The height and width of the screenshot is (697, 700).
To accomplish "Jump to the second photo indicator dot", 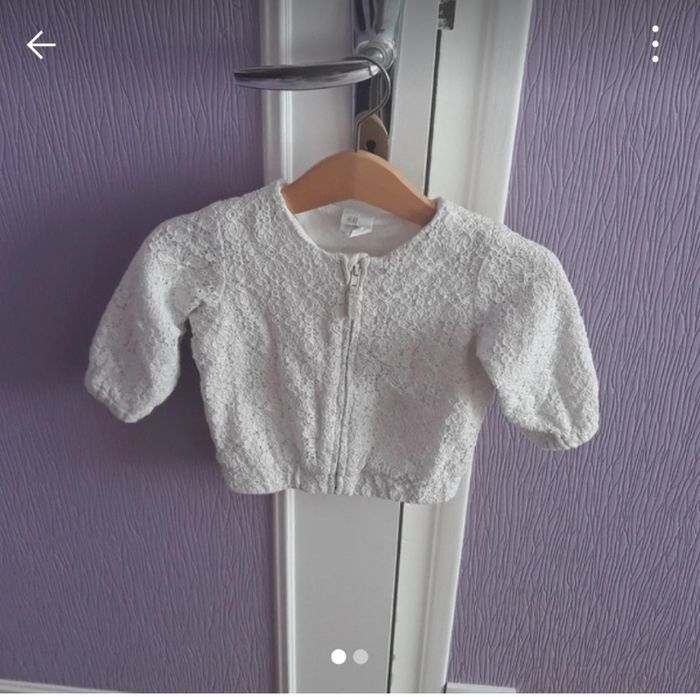I will click(361, 657).
